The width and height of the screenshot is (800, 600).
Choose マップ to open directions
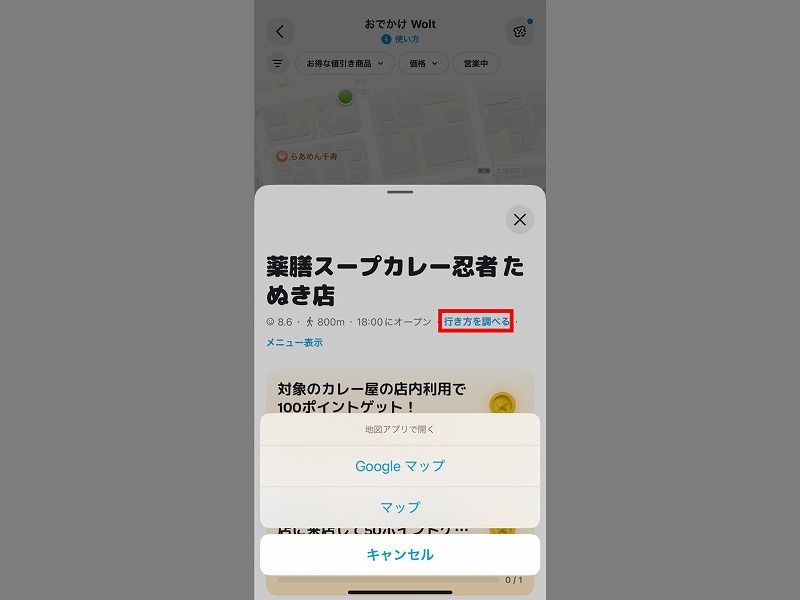click(x=400, y=507)
